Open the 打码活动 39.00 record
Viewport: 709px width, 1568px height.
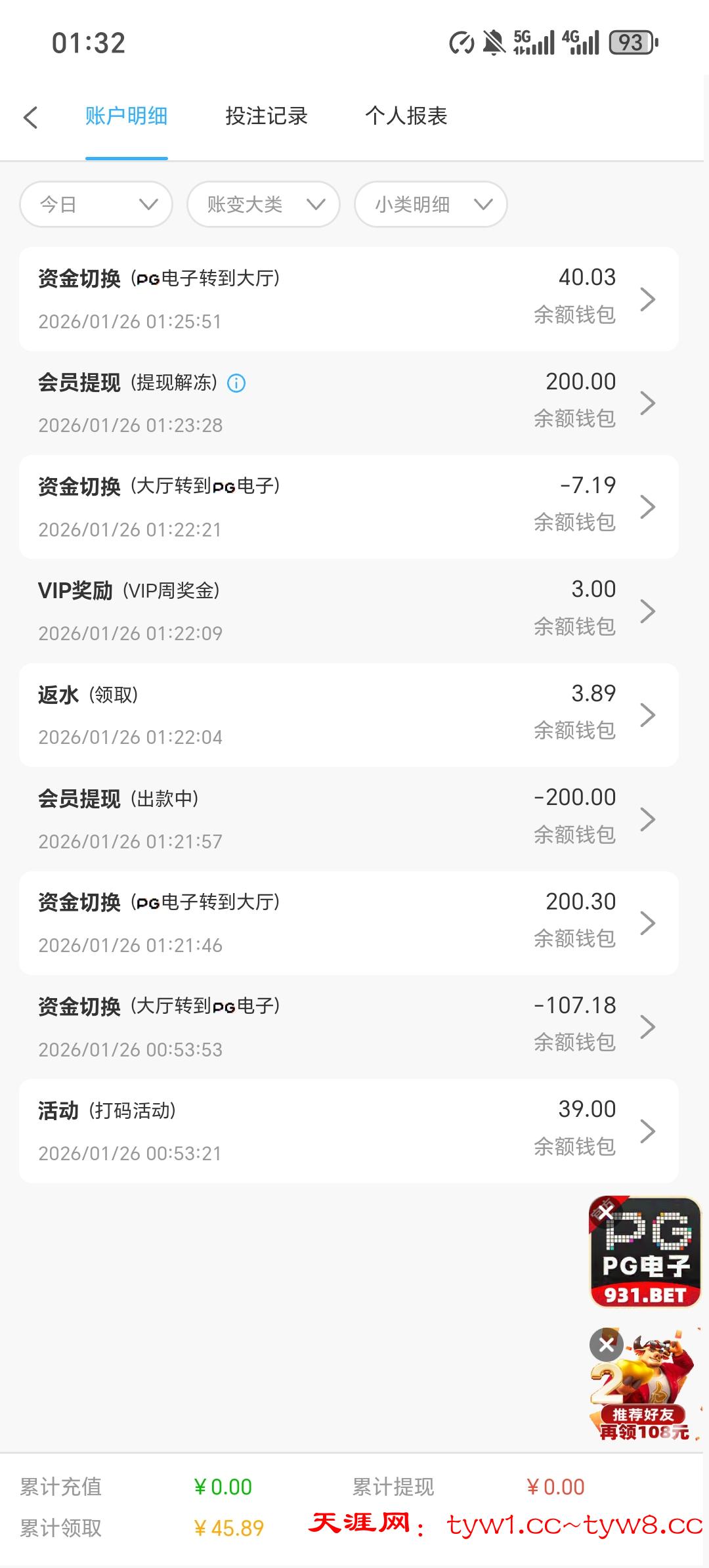pos(348,1131)
